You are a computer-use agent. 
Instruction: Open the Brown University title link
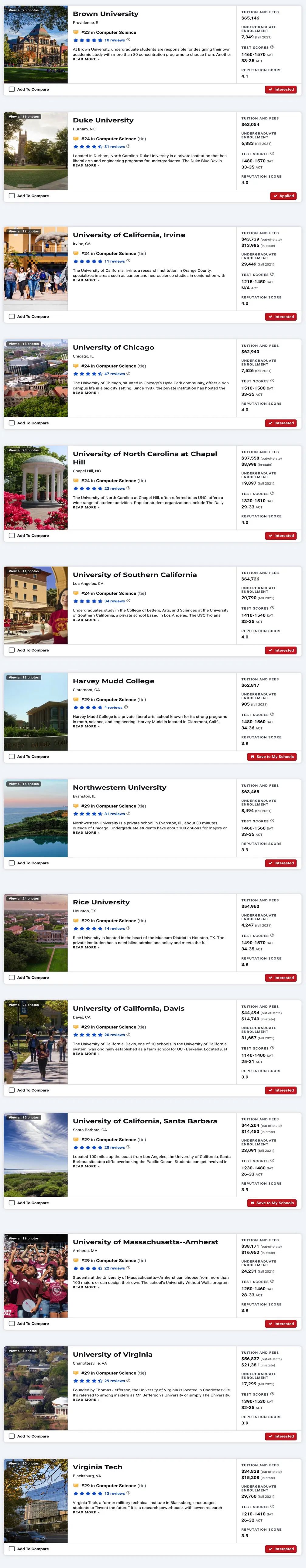point(105,14)
